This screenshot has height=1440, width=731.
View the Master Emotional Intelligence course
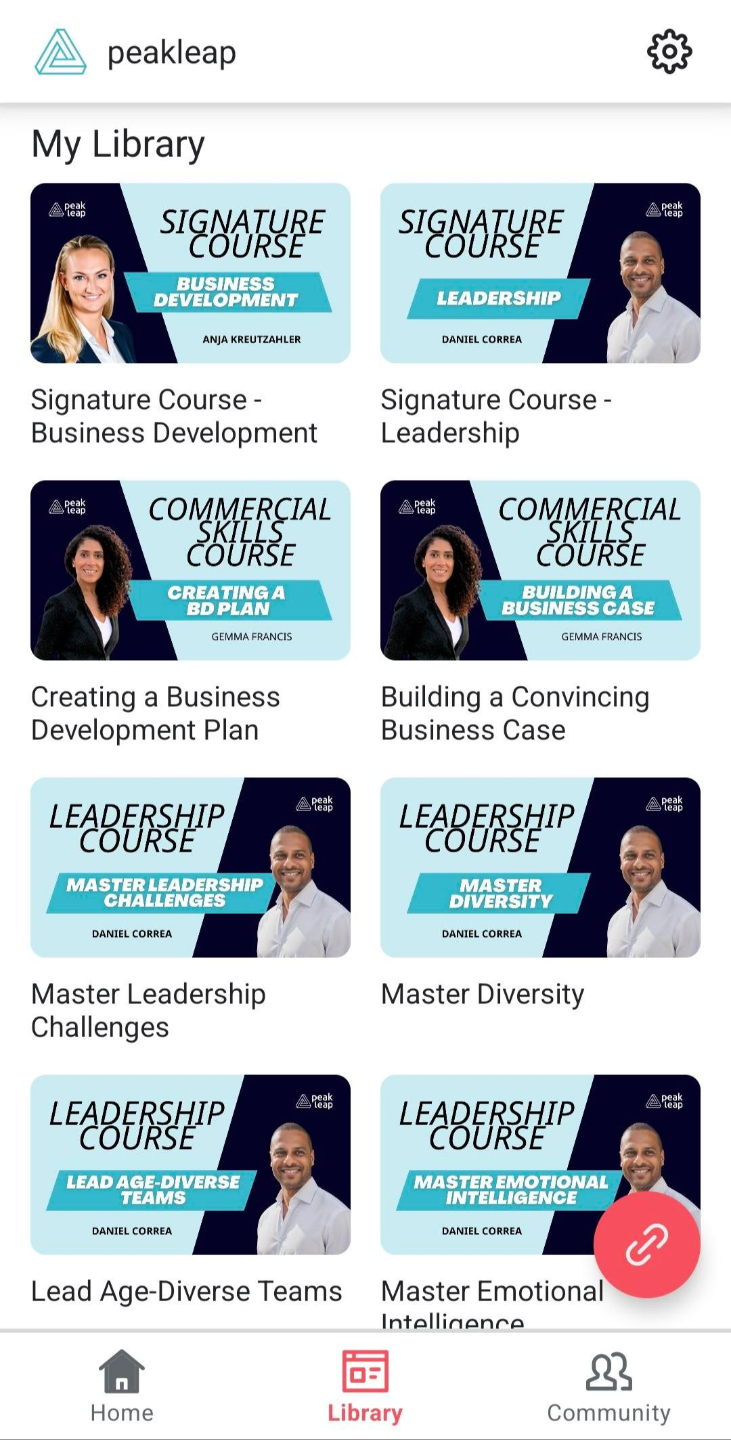490,1164
